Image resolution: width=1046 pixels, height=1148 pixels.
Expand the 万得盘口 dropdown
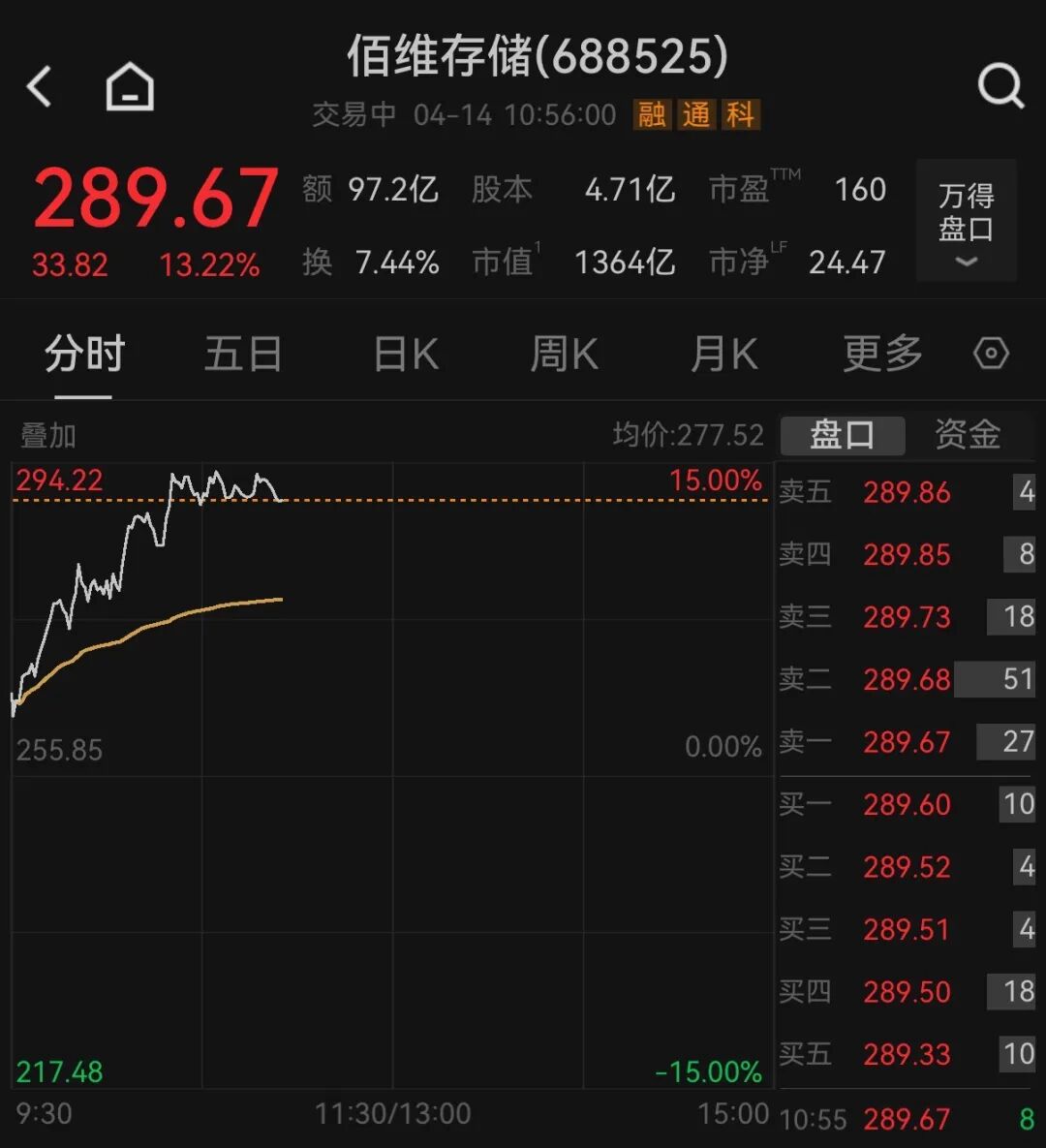tap(966, 223)
